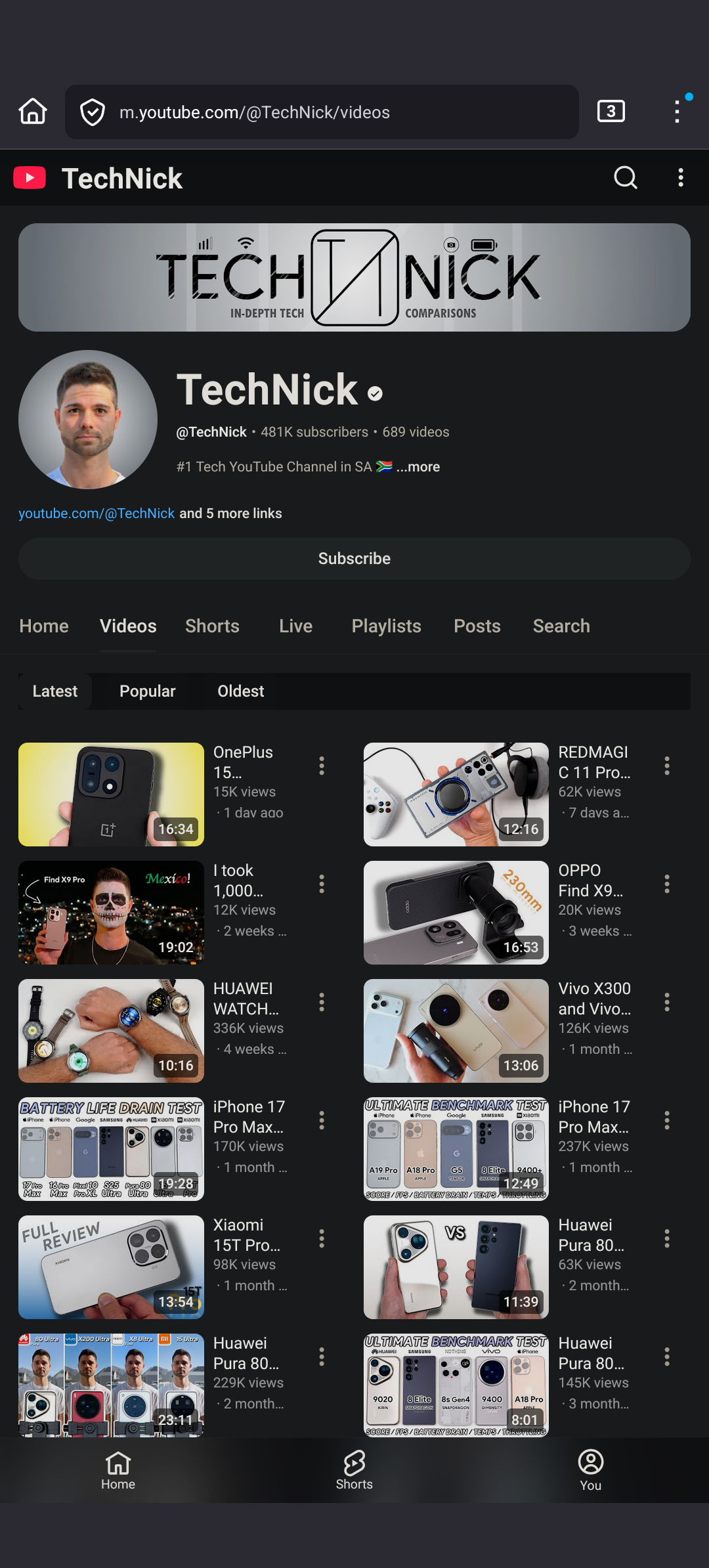Open the youtube.com/@TechNick link

pos(97,513)
